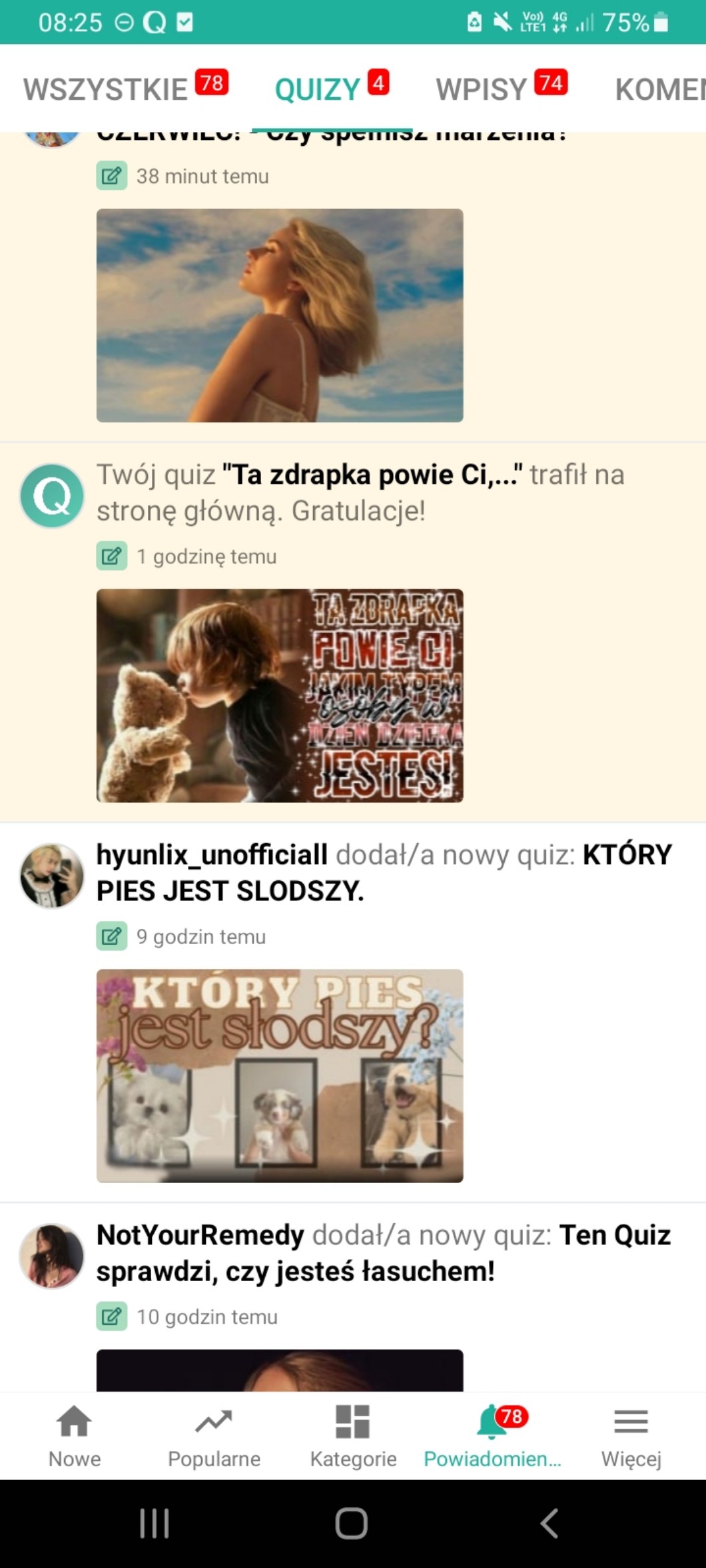Open the partially visible KOMEN tab

[x=659, y=89]
